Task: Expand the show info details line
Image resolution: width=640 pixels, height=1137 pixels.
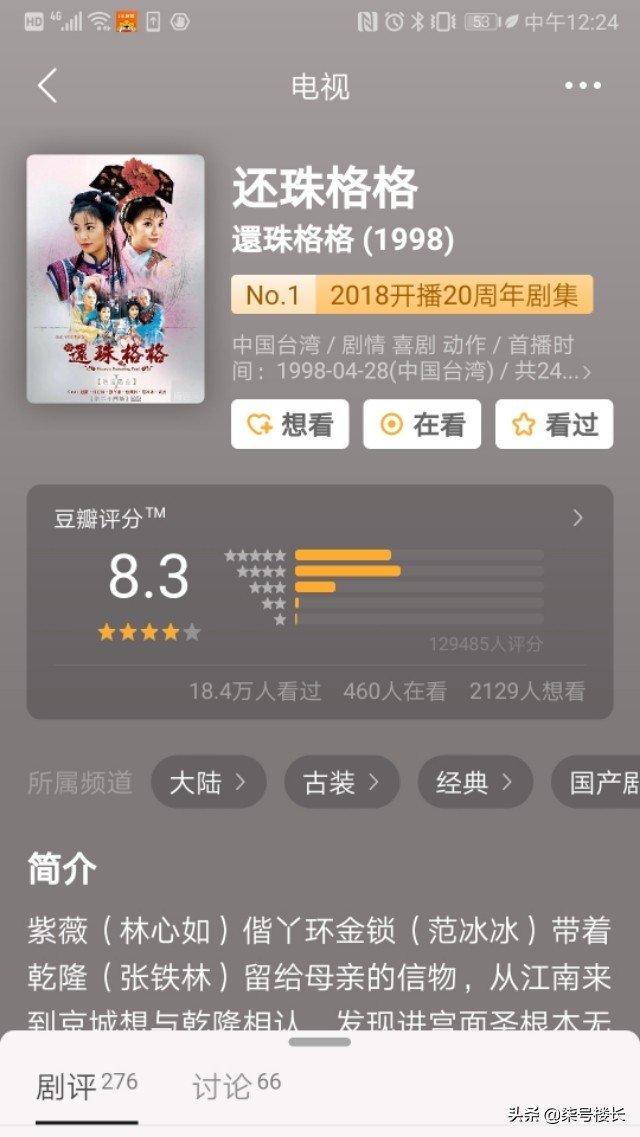Action: tap(410, 358)
